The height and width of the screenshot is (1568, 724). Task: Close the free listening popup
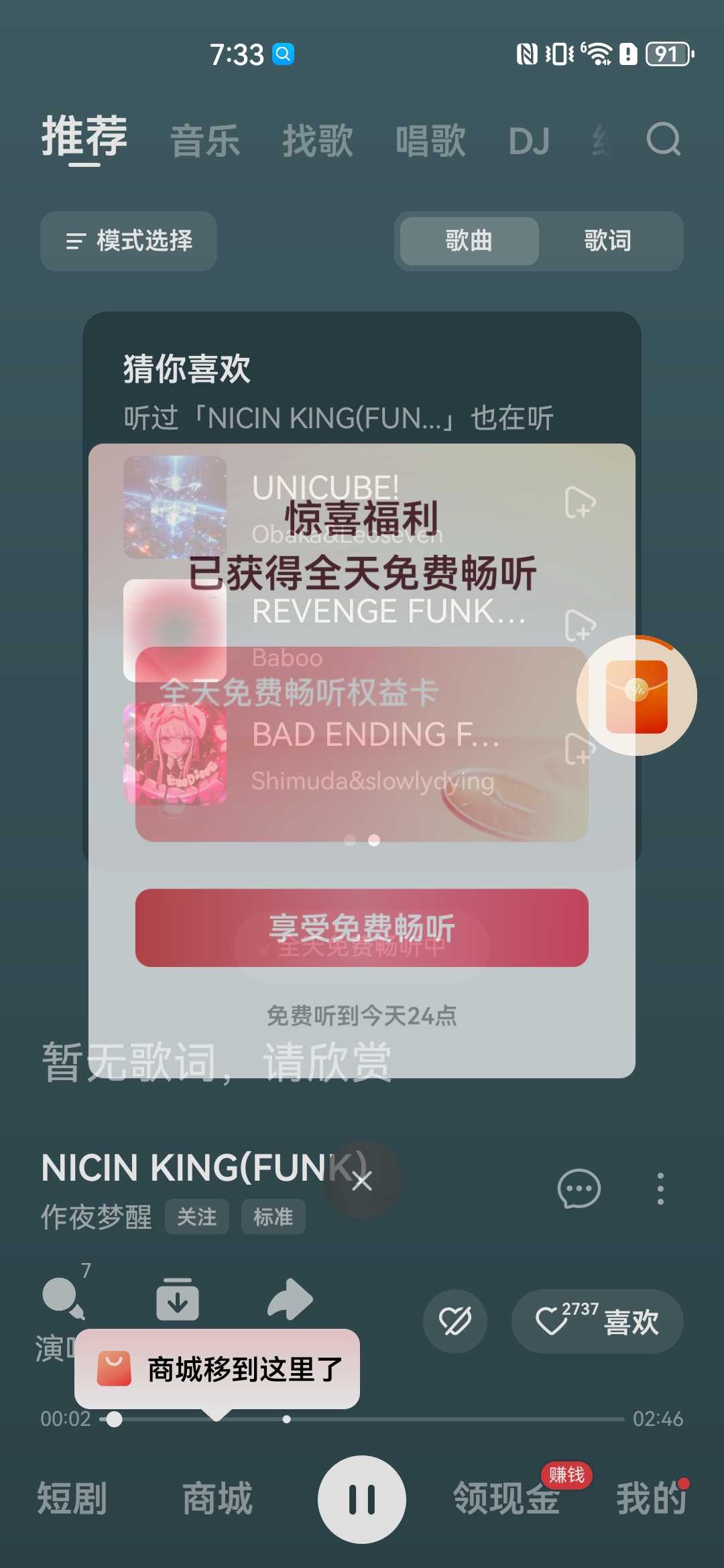(x=362, y=1181)
